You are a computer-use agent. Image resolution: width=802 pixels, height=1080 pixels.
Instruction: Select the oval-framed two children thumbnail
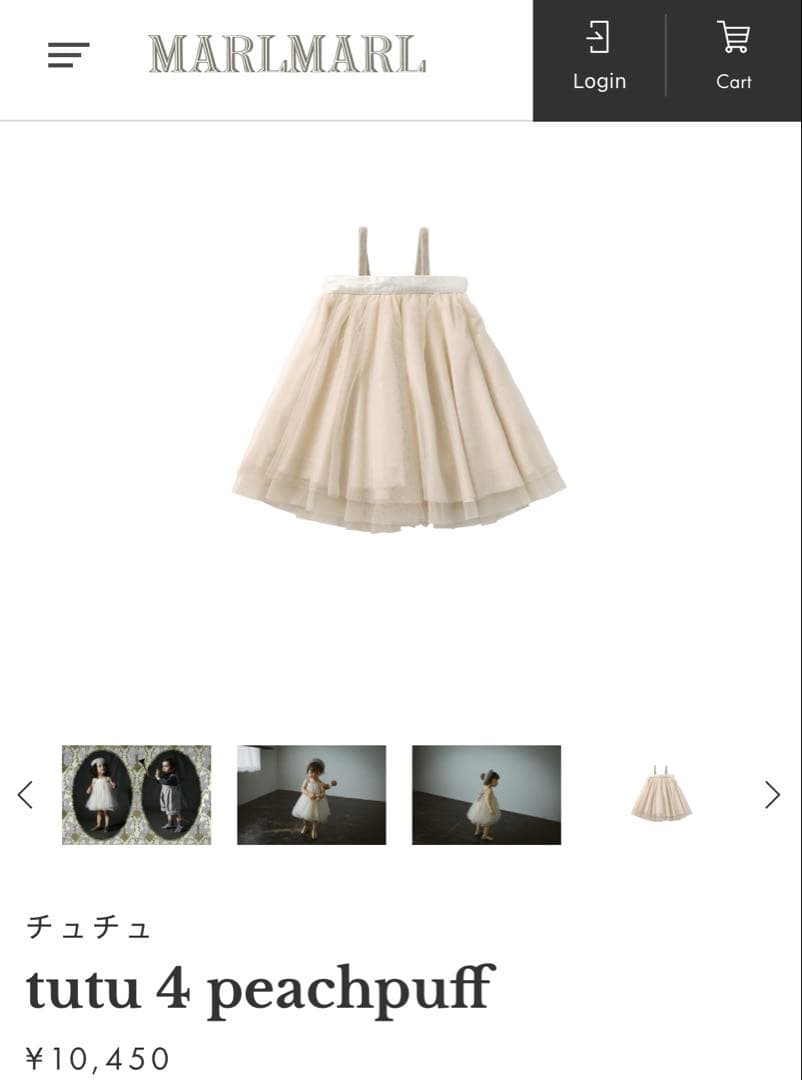tap(136, 795)
